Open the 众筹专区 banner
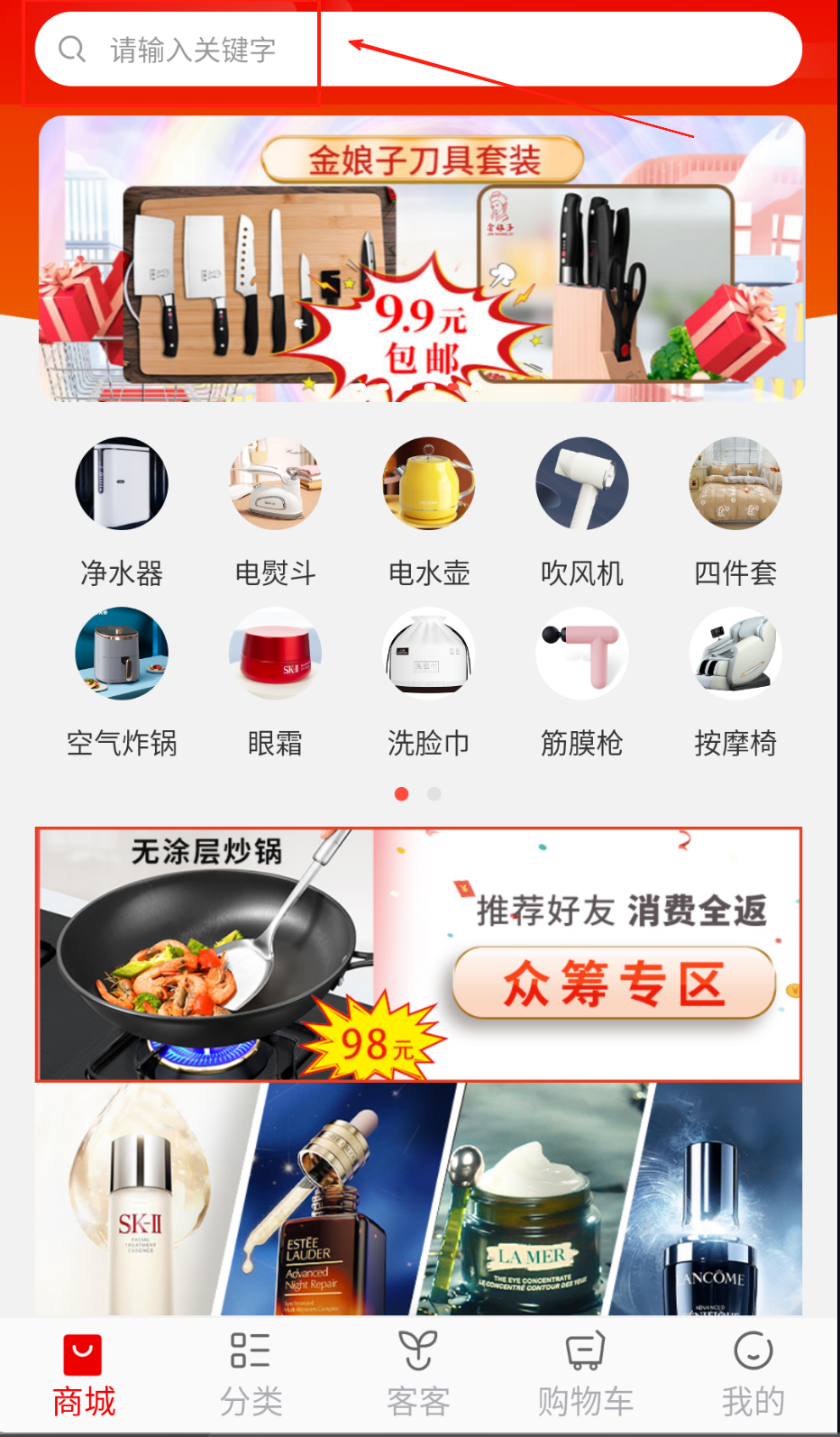Viewport: 840px width, 1437px height. click(x=613, y=983)
